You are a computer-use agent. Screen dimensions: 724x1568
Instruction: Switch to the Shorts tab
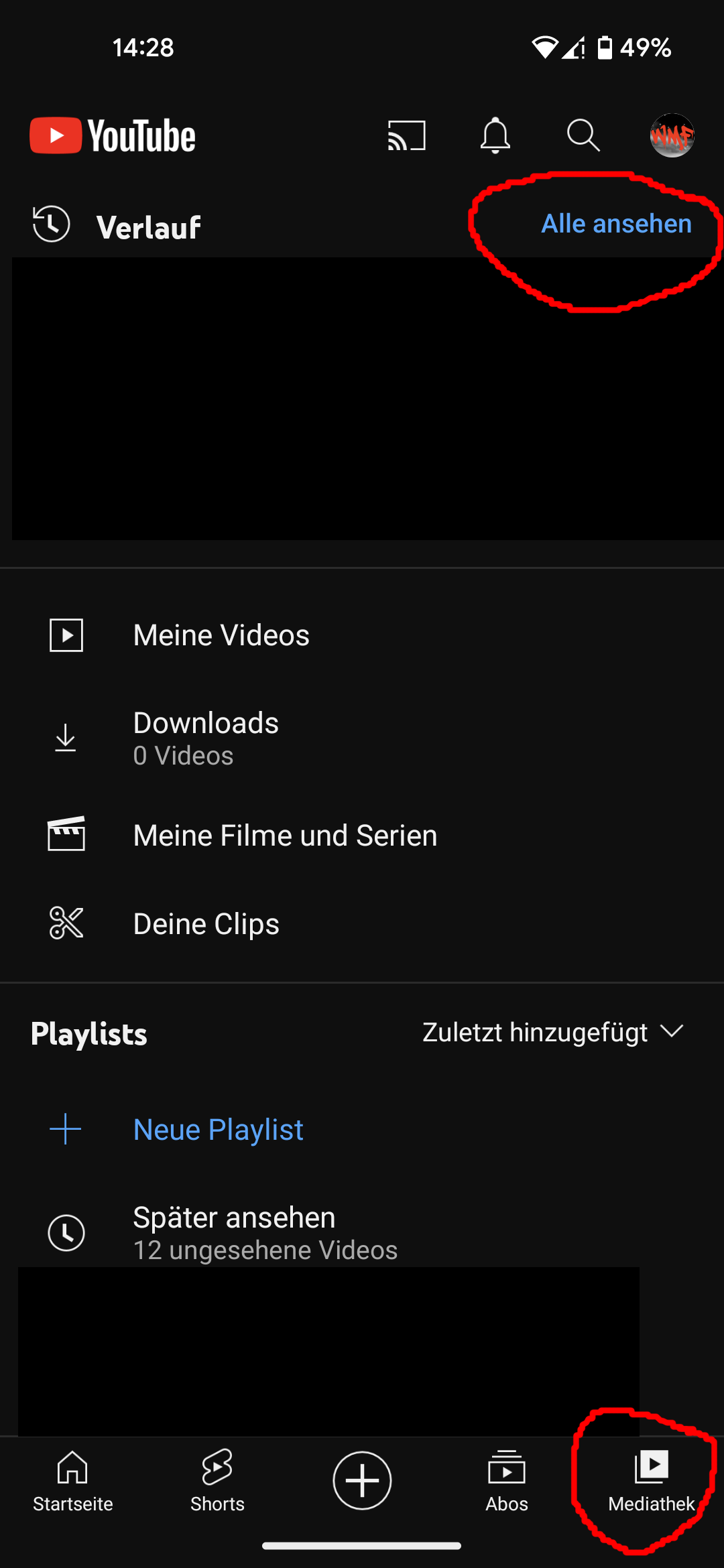click(217, 1481)
